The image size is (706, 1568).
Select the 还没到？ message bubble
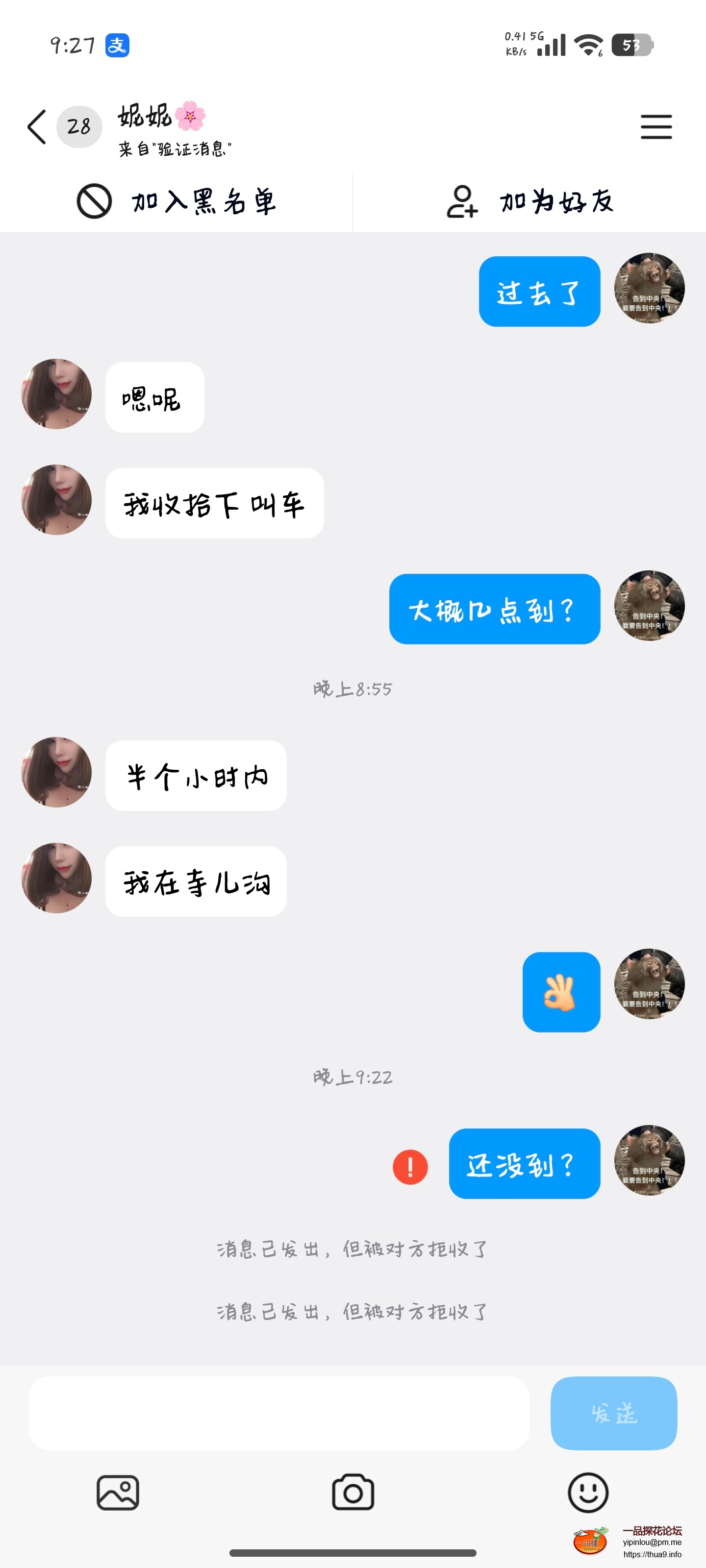click(524, 1166)
